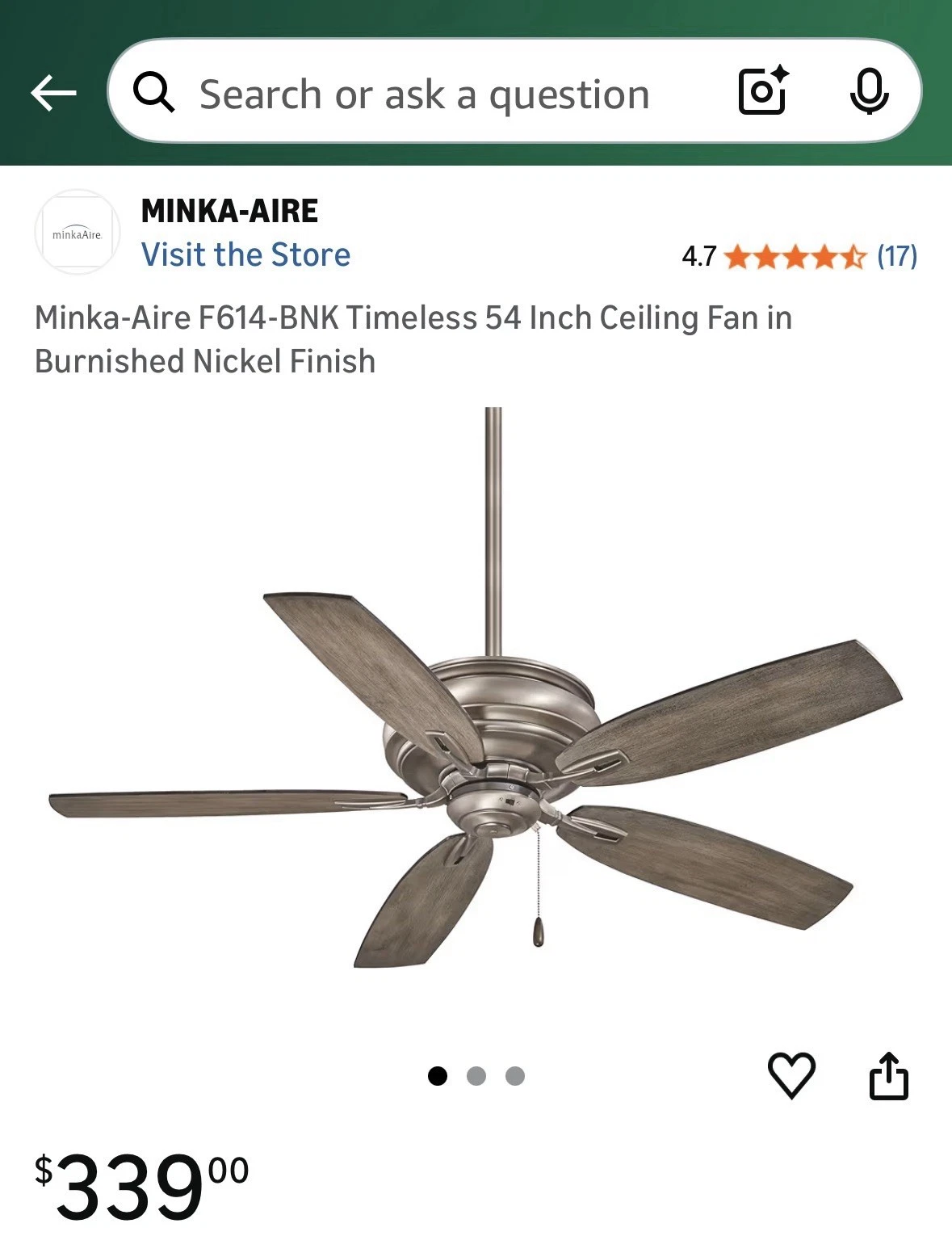This screenshot has height=1236, width=952.
Task: Go back using the arrow icon
Action: (x=53, y=93)
